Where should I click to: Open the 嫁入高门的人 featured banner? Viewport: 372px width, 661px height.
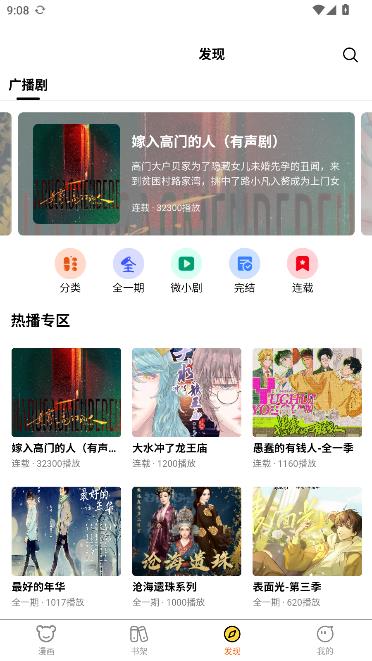pos(186,174)
